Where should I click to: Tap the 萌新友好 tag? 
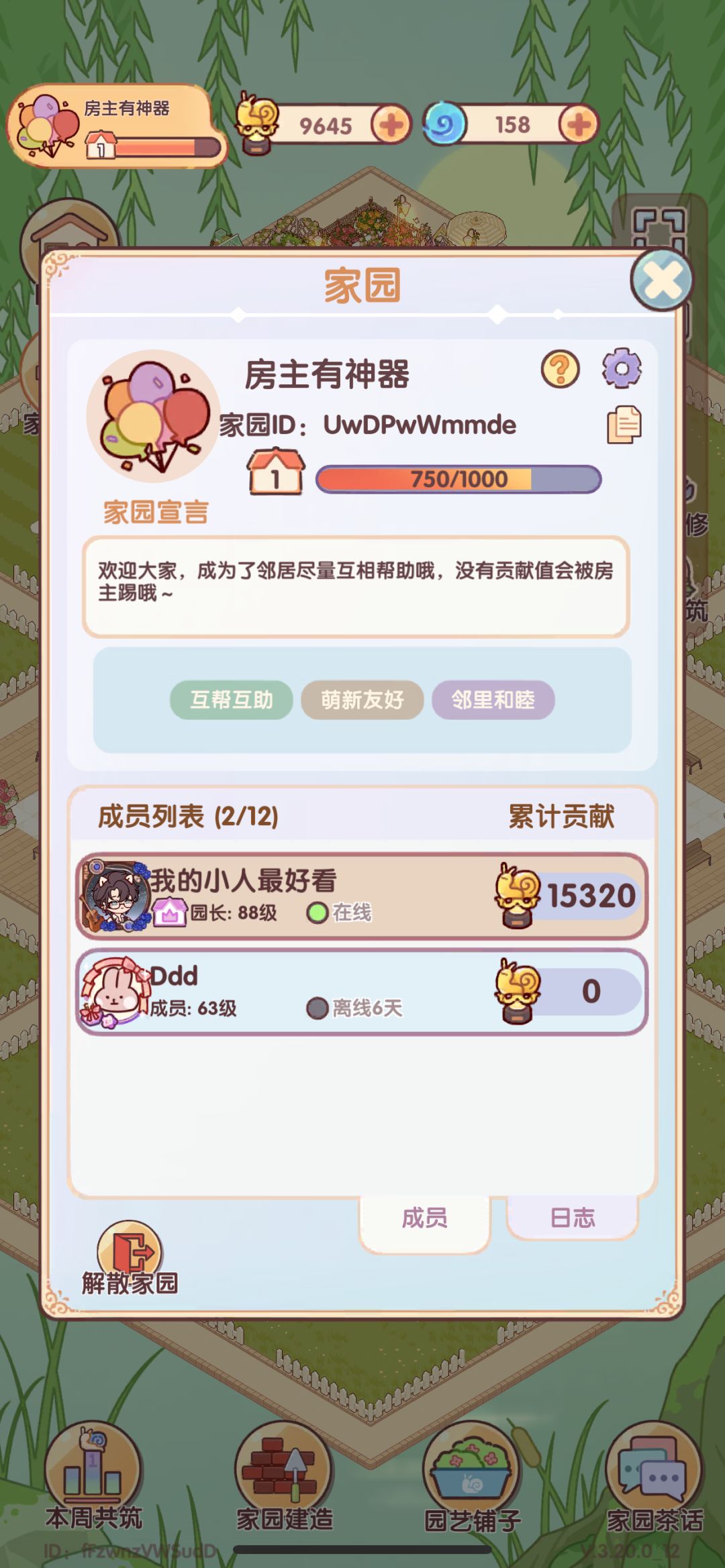362,700
